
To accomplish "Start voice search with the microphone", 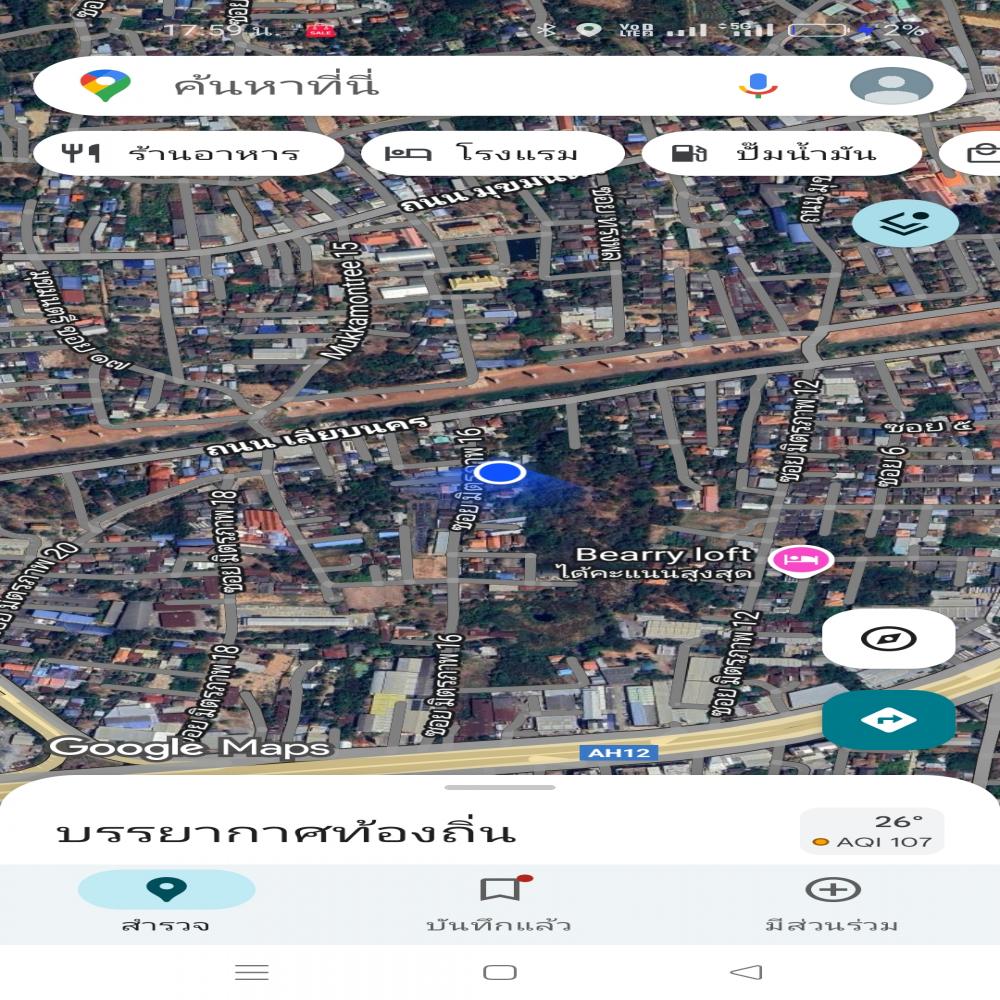I will coord(758,86).
